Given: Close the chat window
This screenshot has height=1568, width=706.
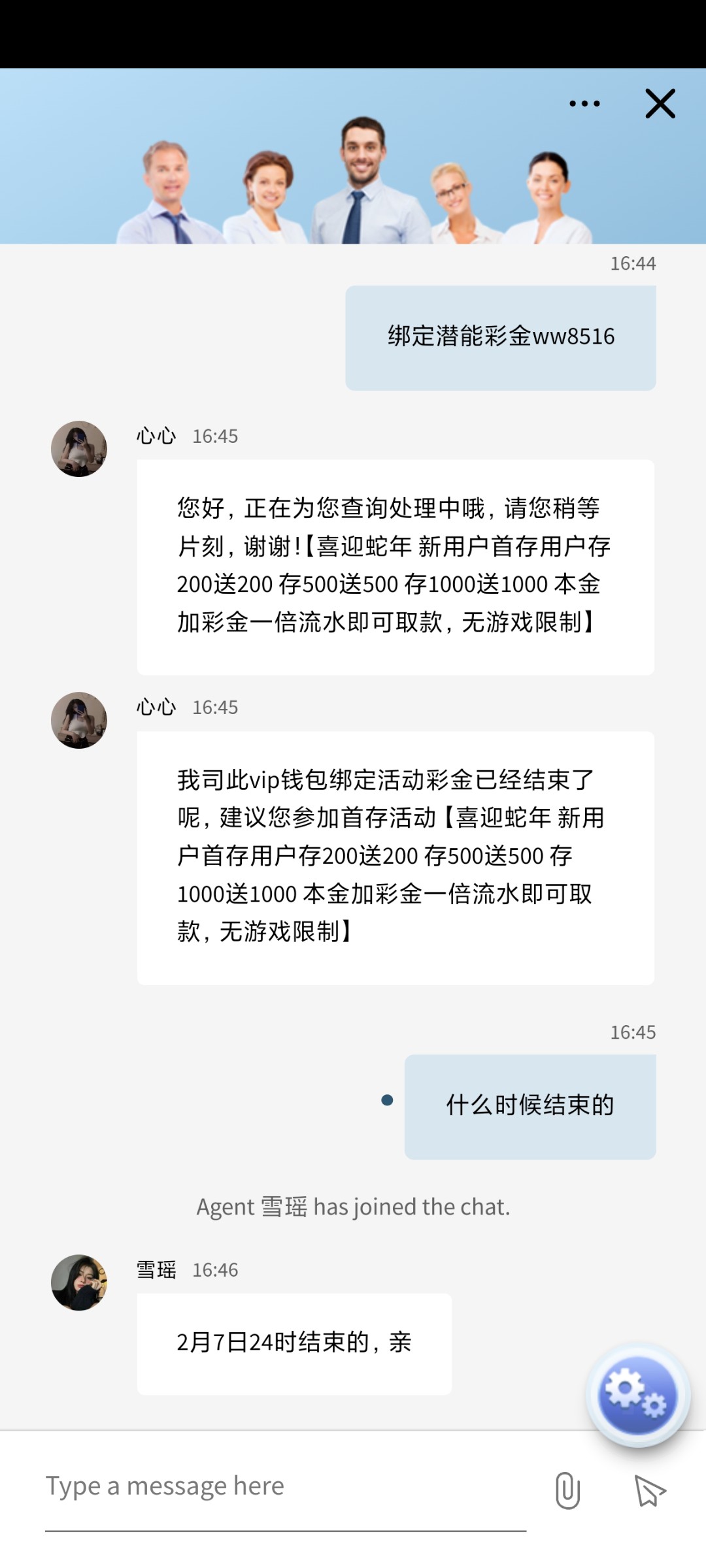Looking at the screenshot, I should point(660,104).
